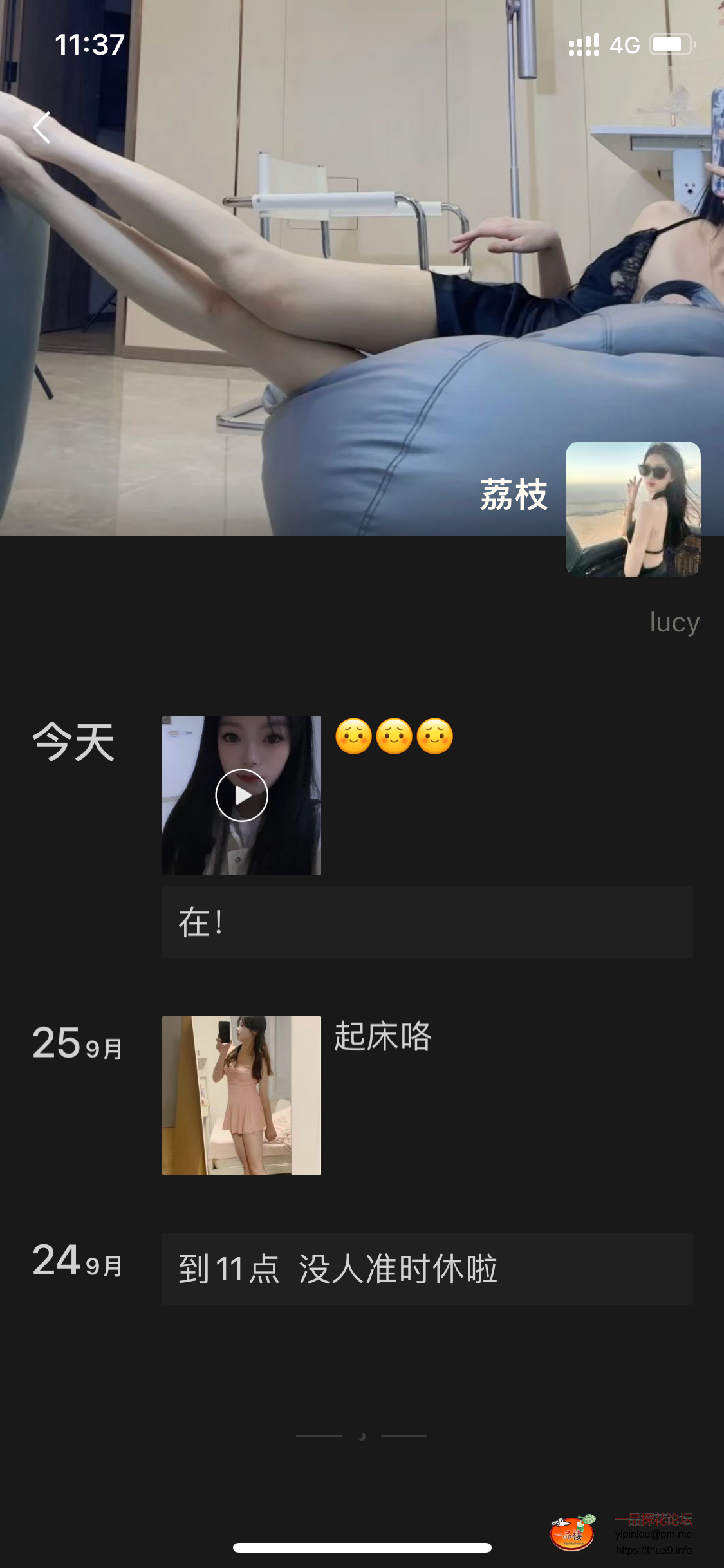
Task: View the pink dress mirror selfie photo
Action: point(241,1096)
